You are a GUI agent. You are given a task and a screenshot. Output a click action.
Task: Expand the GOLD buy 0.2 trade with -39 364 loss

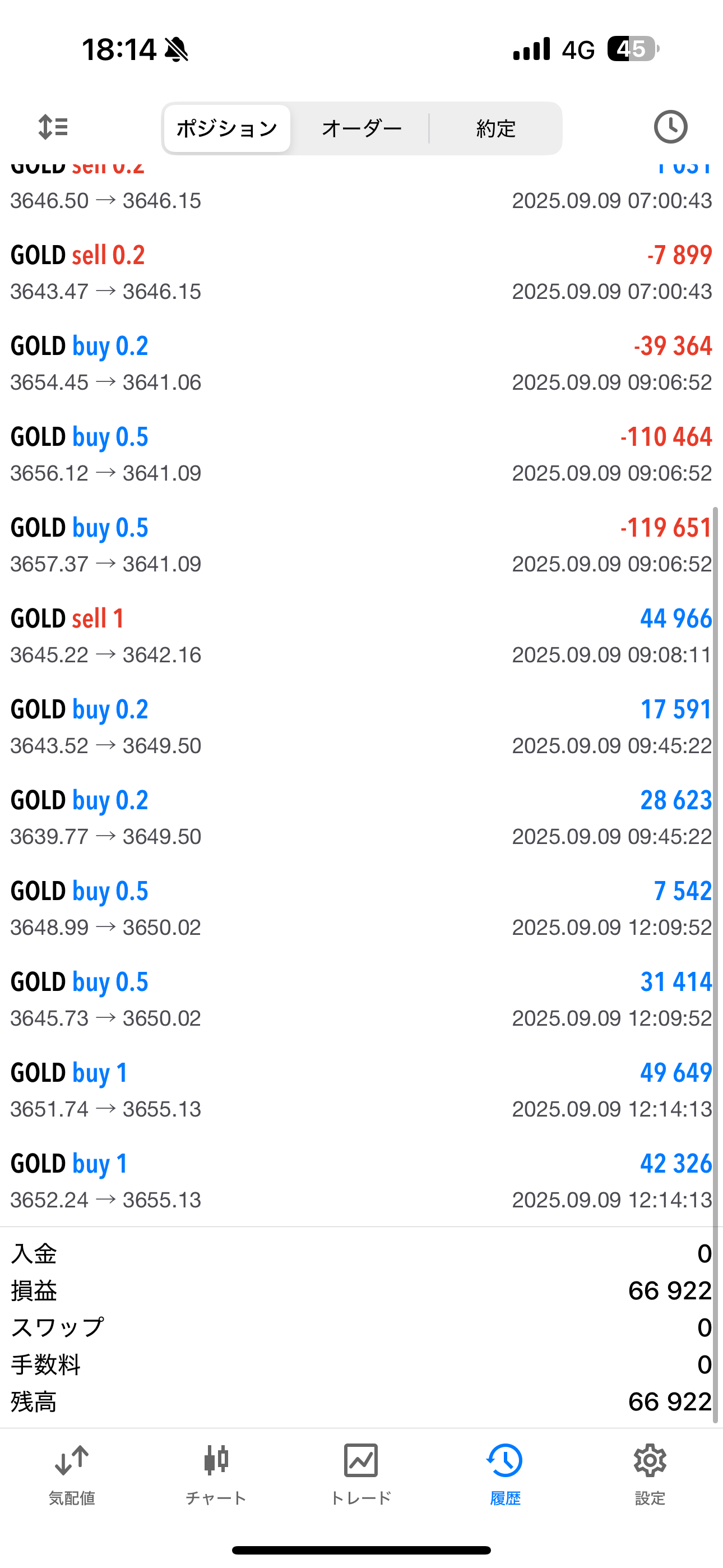[361, 364]
